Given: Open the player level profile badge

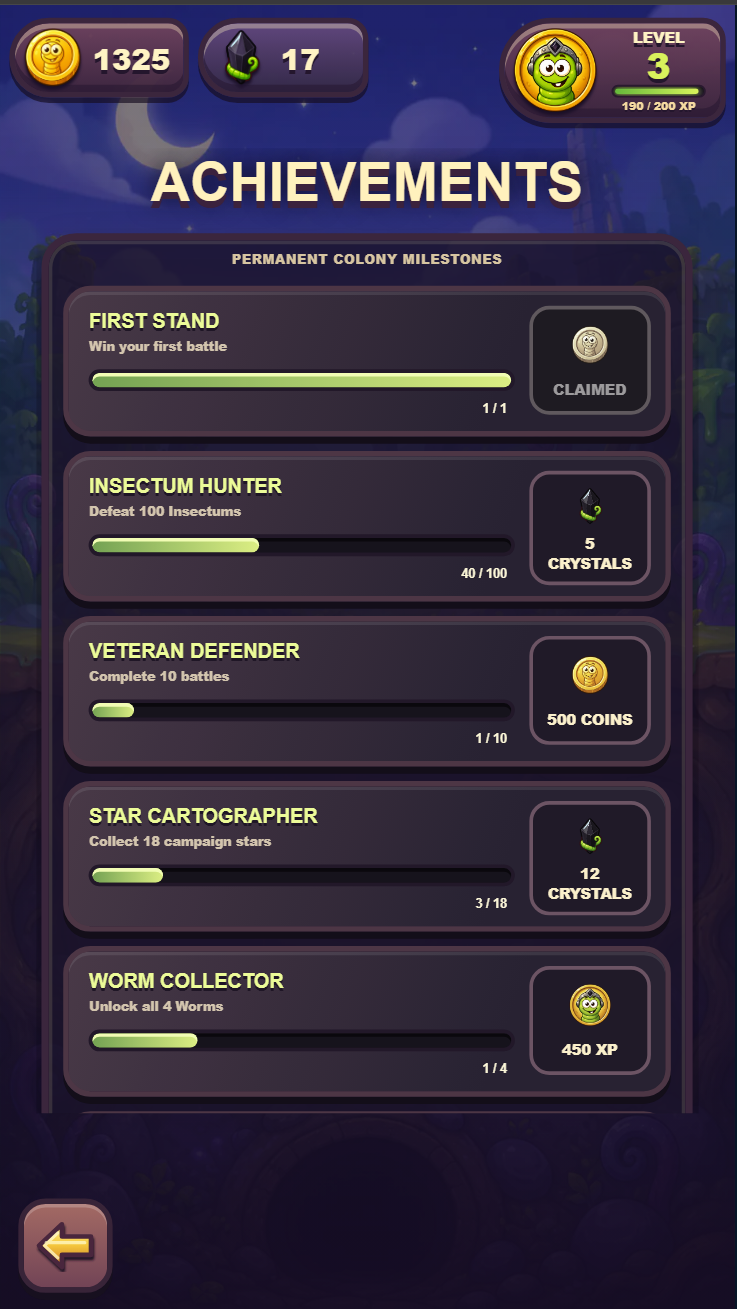Looking at the screenshot, I should [613, 71].
